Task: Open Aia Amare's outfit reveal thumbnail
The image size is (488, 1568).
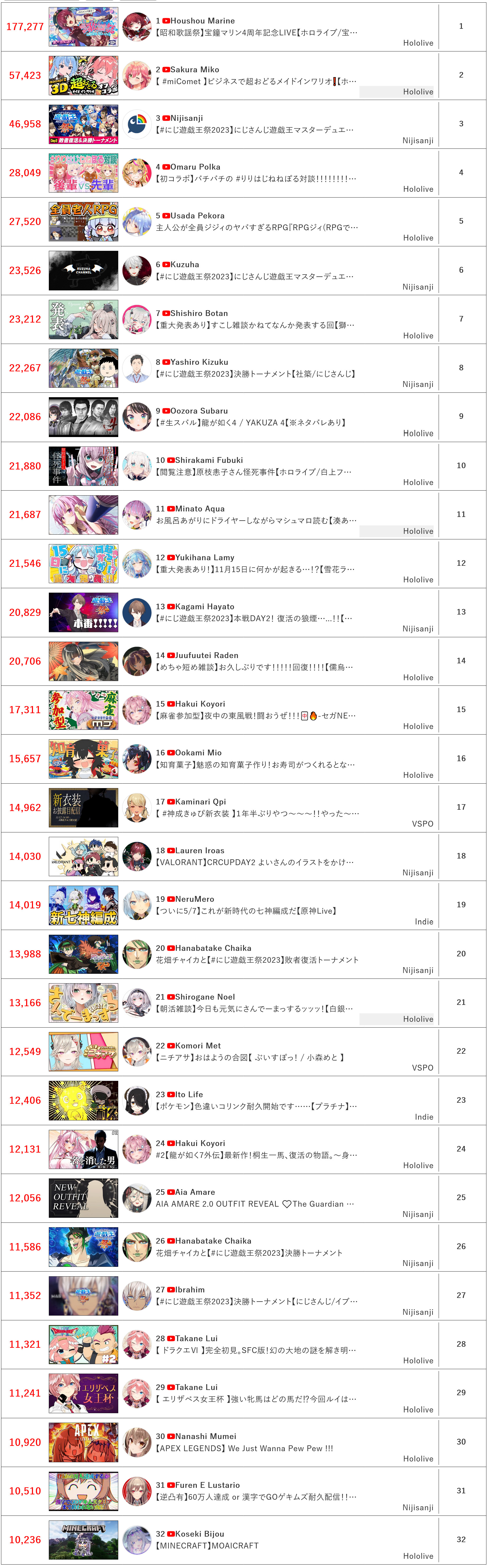Action: [83, 1198]
